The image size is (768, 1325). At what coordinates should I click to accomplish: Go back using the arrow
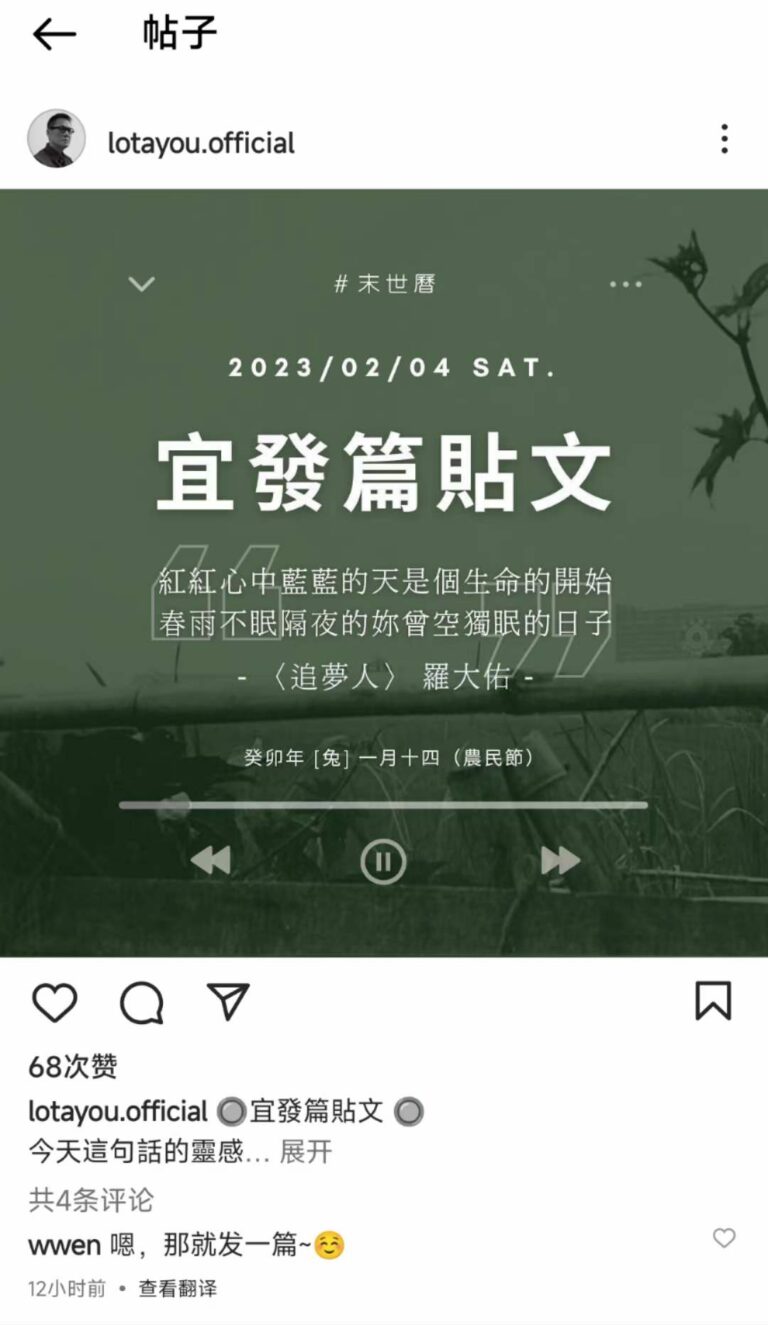54,36
